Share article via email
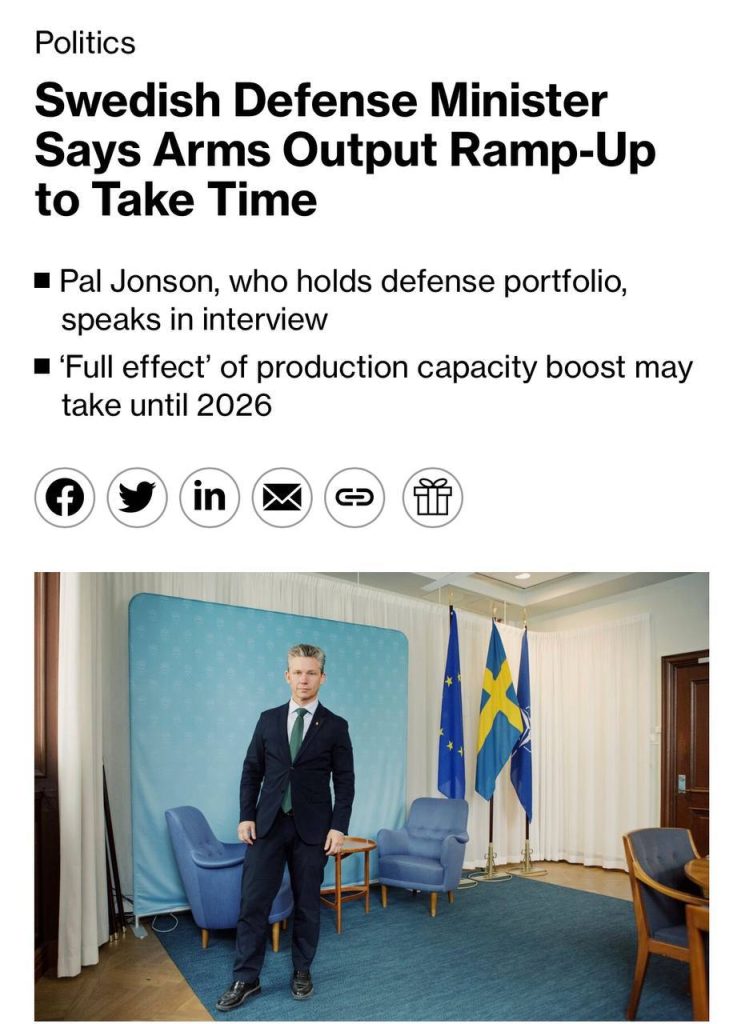This screenshot has width=729, height=1024. pos(281,497)
